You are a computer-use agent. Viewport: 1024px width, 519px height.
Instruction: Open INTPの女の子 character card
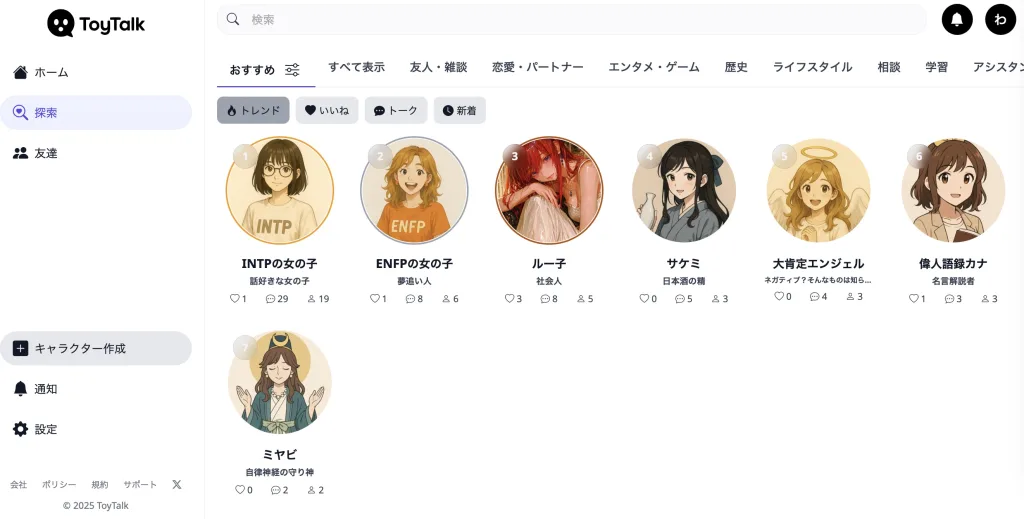[x=279, y=192]
